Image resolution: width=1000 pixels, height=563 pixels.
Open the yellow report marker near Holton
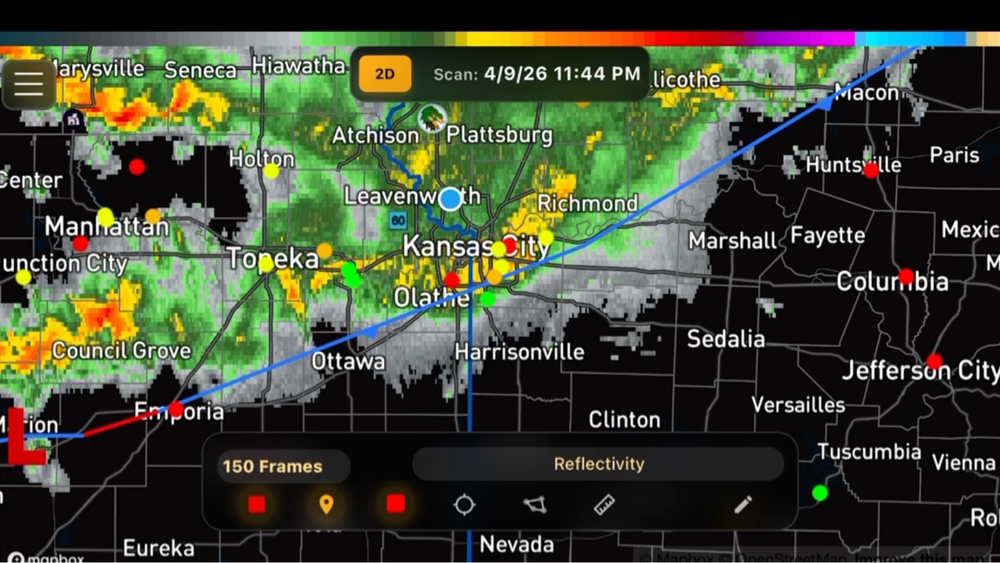[x=271, y=171]
